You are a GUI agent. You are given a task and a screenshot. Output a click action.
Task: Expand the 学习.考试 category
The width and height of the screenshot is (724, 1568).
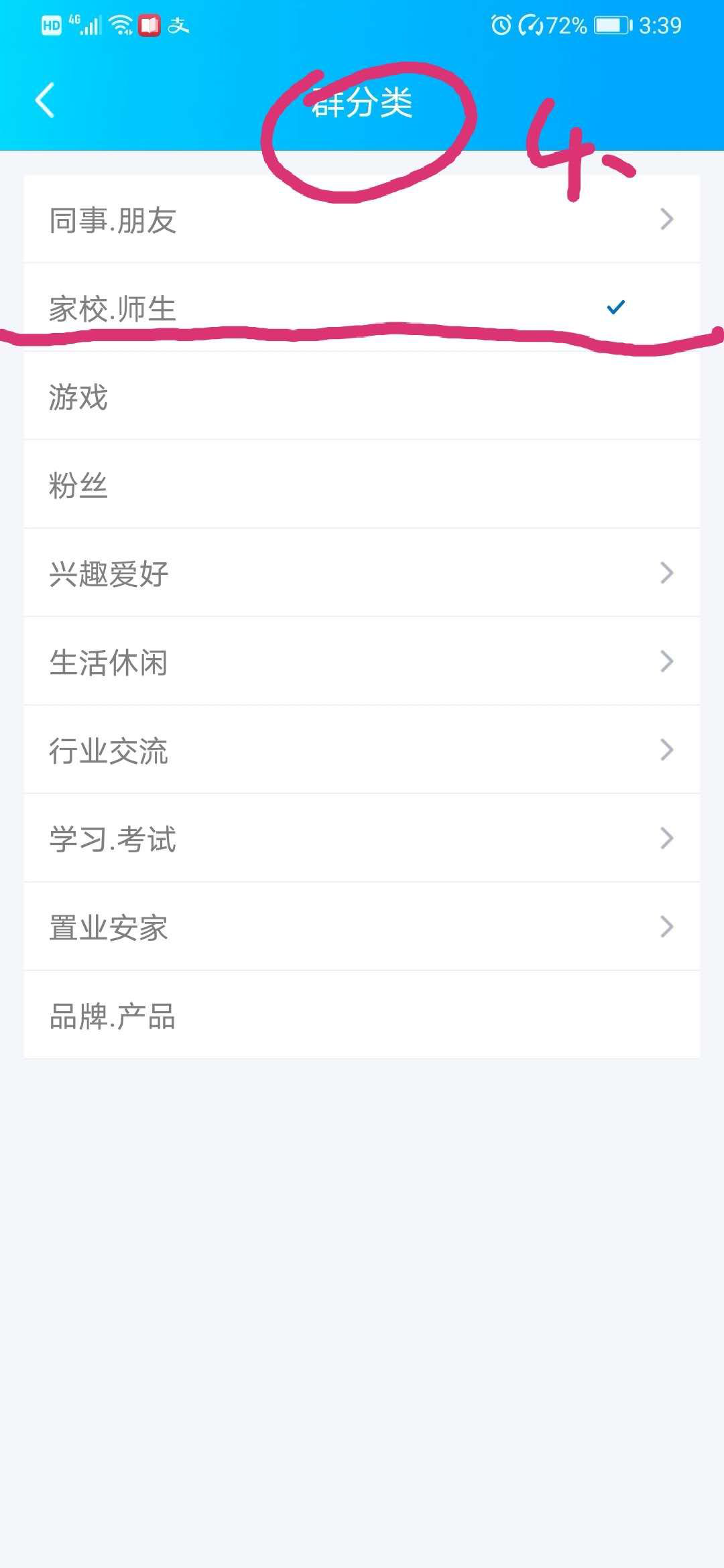point(362,838)
